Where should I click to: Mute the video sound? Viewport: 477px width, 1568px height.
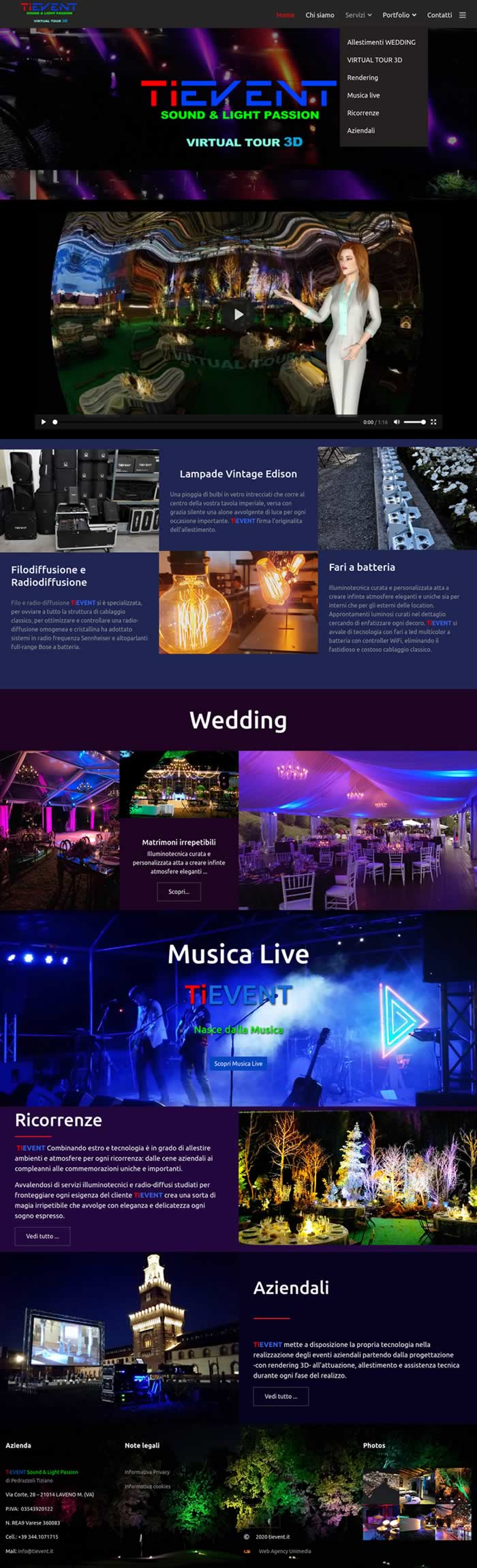click(x=397, y=422)
